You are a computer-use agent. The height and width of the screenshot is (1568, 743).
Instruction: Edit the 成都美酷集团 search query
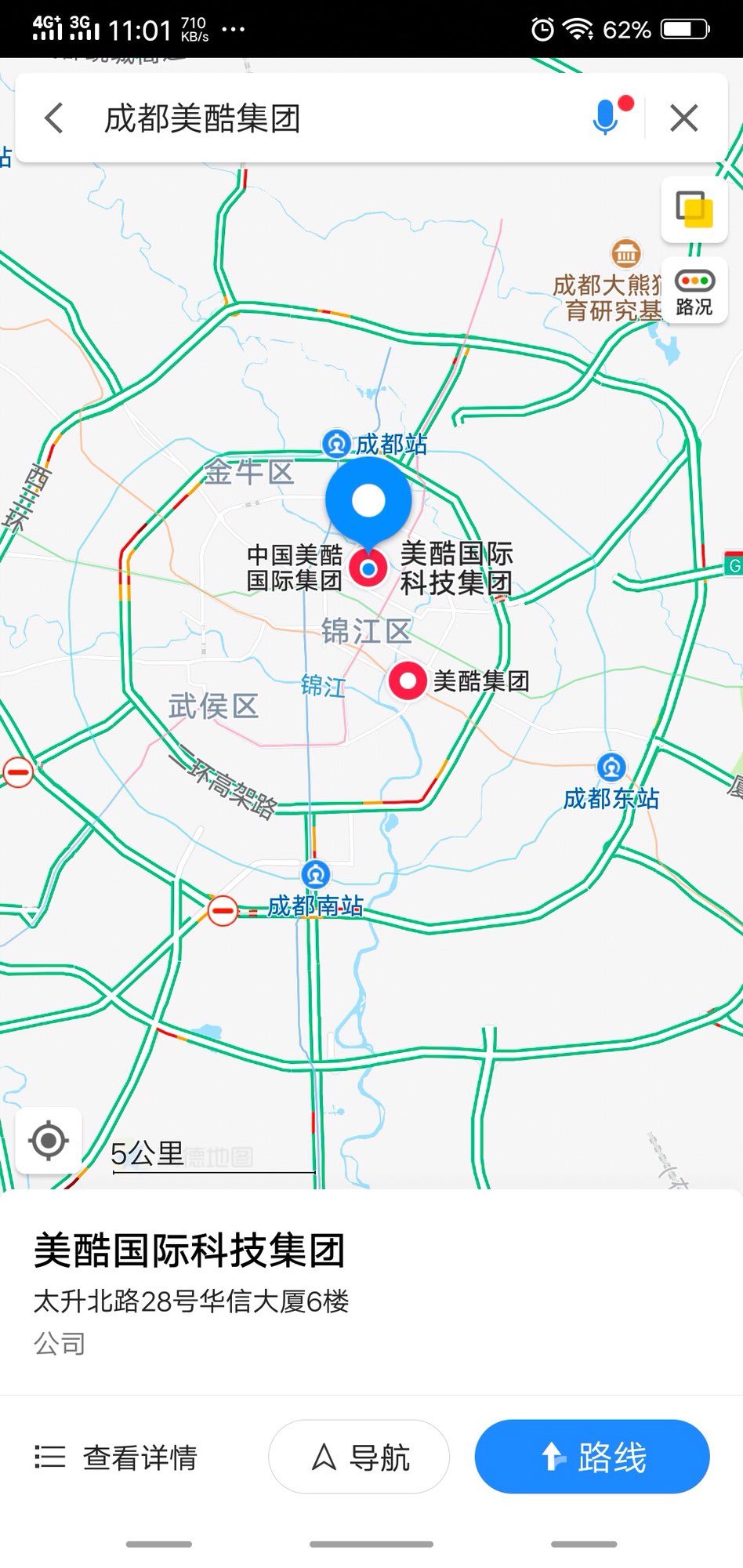click(314, 118)
